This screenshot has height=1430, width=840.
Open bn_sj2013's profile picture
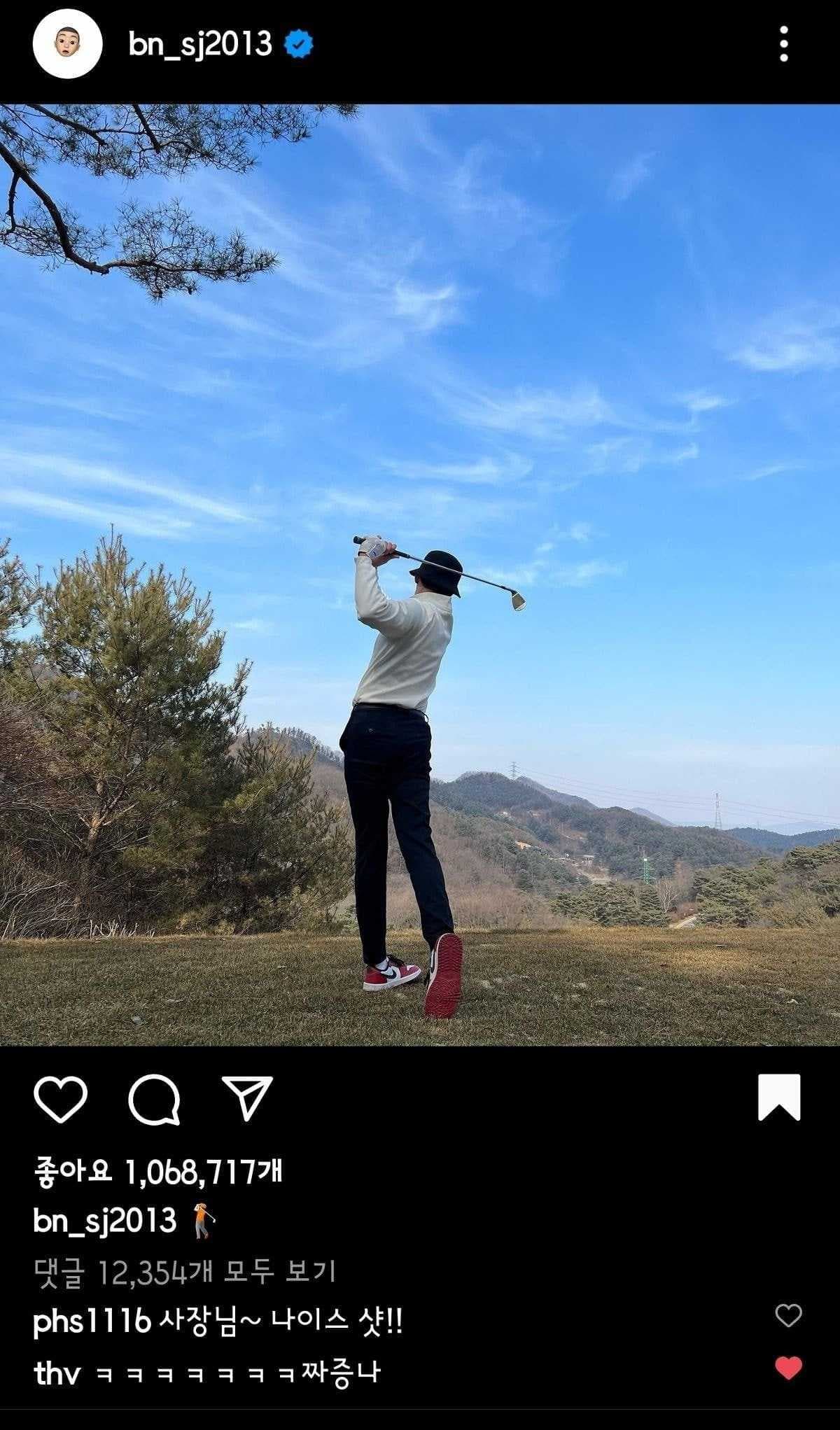(x=67, y=44)
